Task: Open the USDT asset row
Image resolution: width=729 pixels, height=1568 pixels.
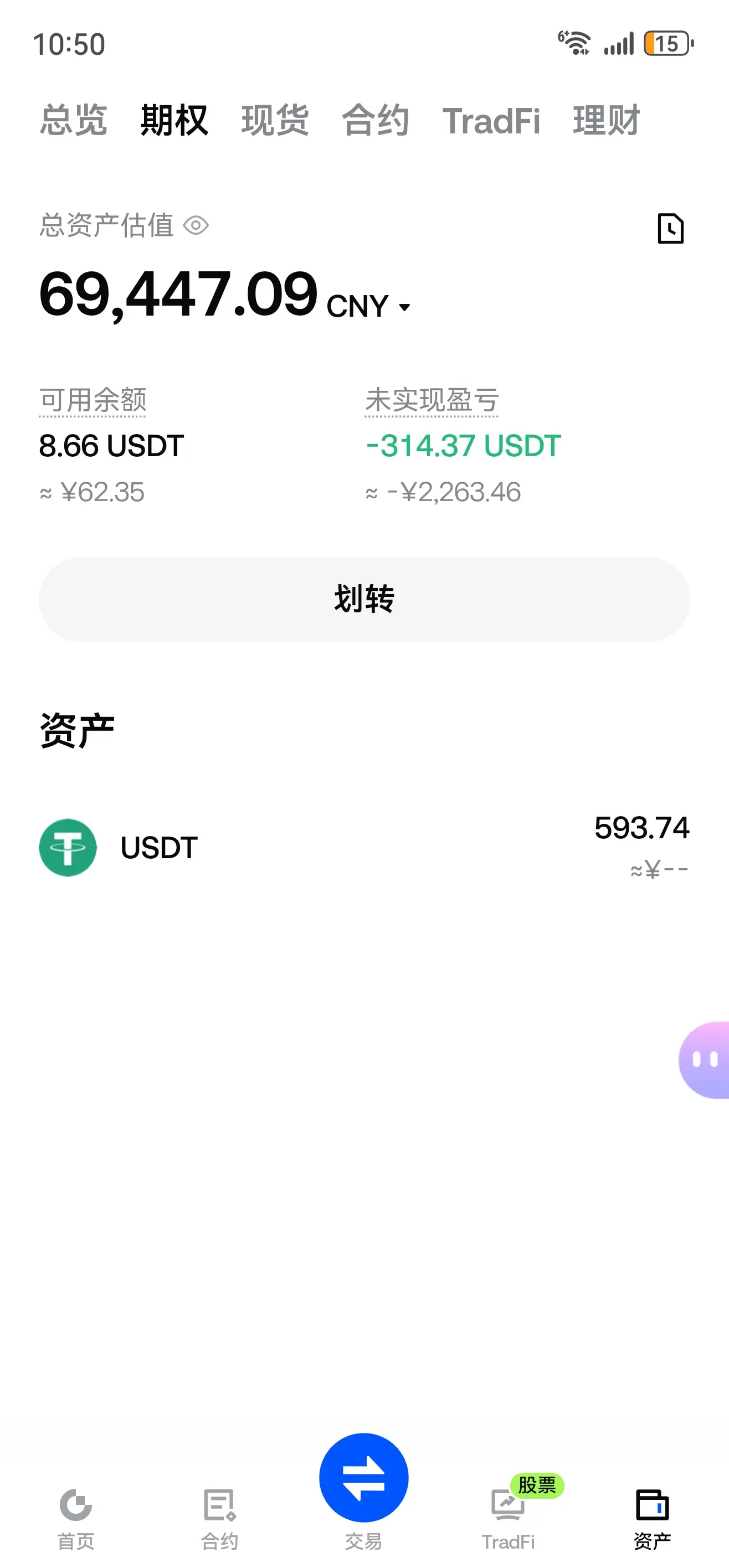Action: click(364, 847)
